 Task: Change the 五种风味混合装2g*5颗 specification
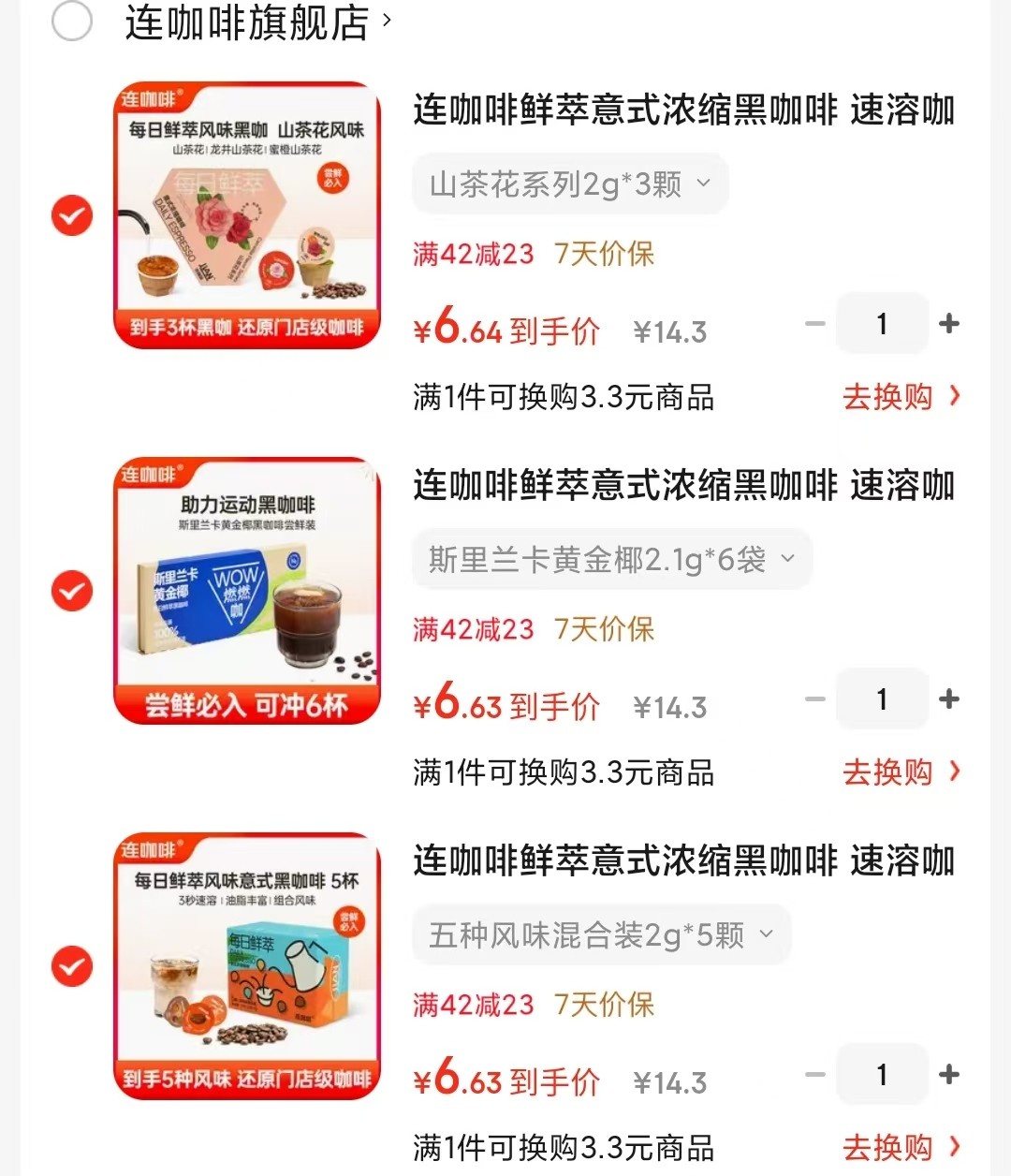[x=601, y=935]
